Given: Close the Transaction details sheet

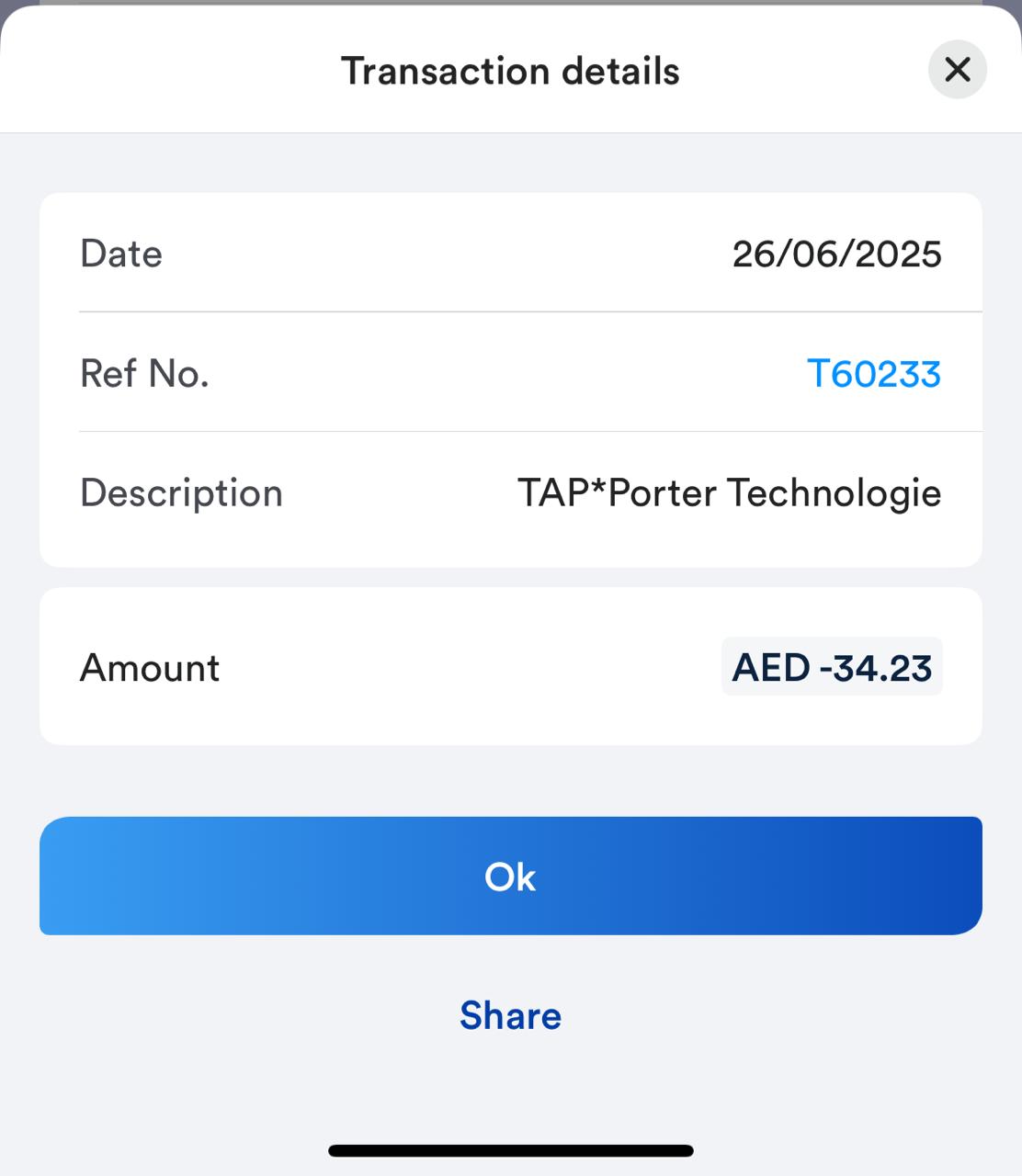Looking at the screenshot, I should click(x=957, y=70).
